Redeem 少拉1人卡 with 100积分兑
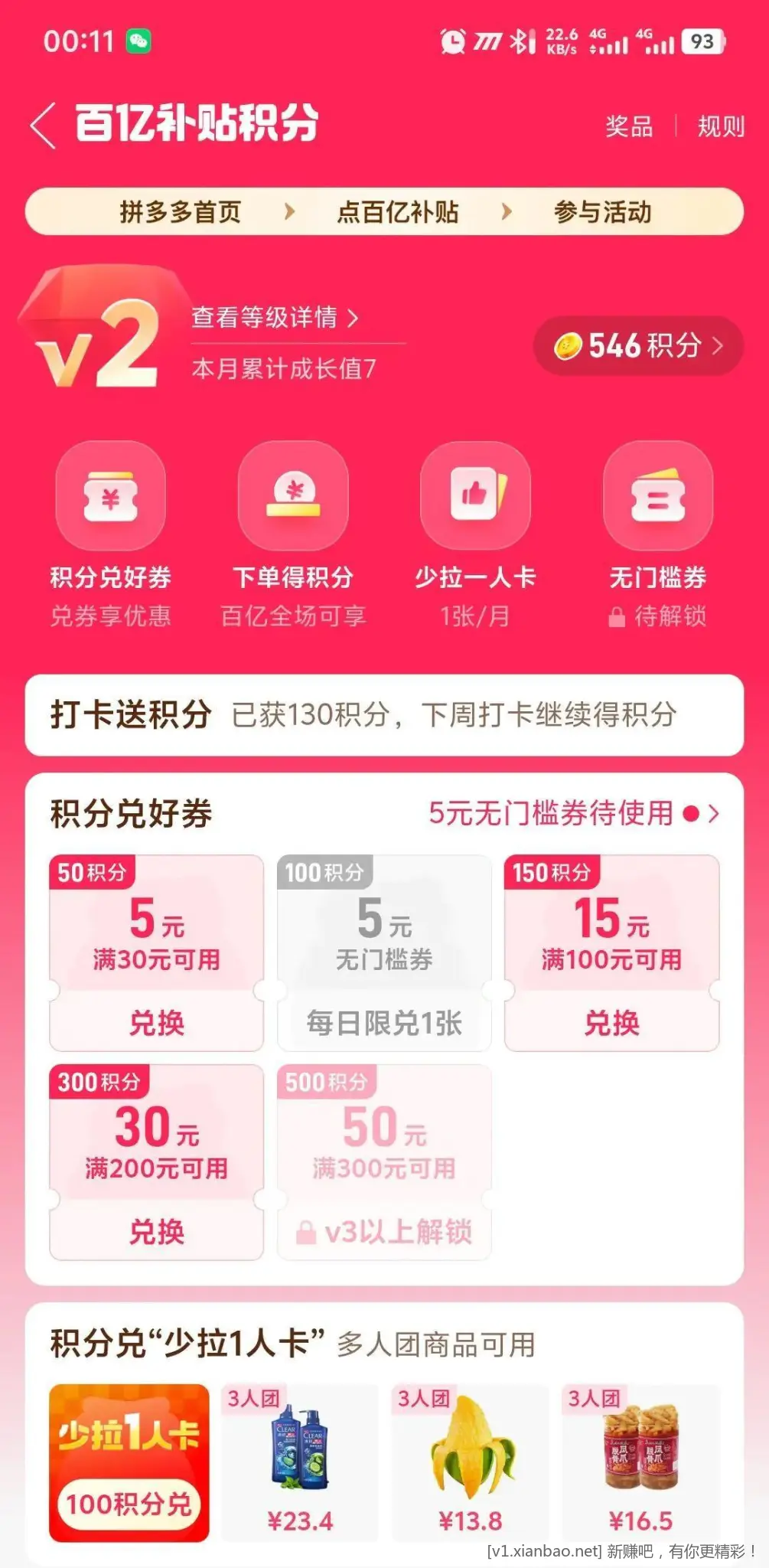This screenshot has width=769, height=1568. point(129,1504)
